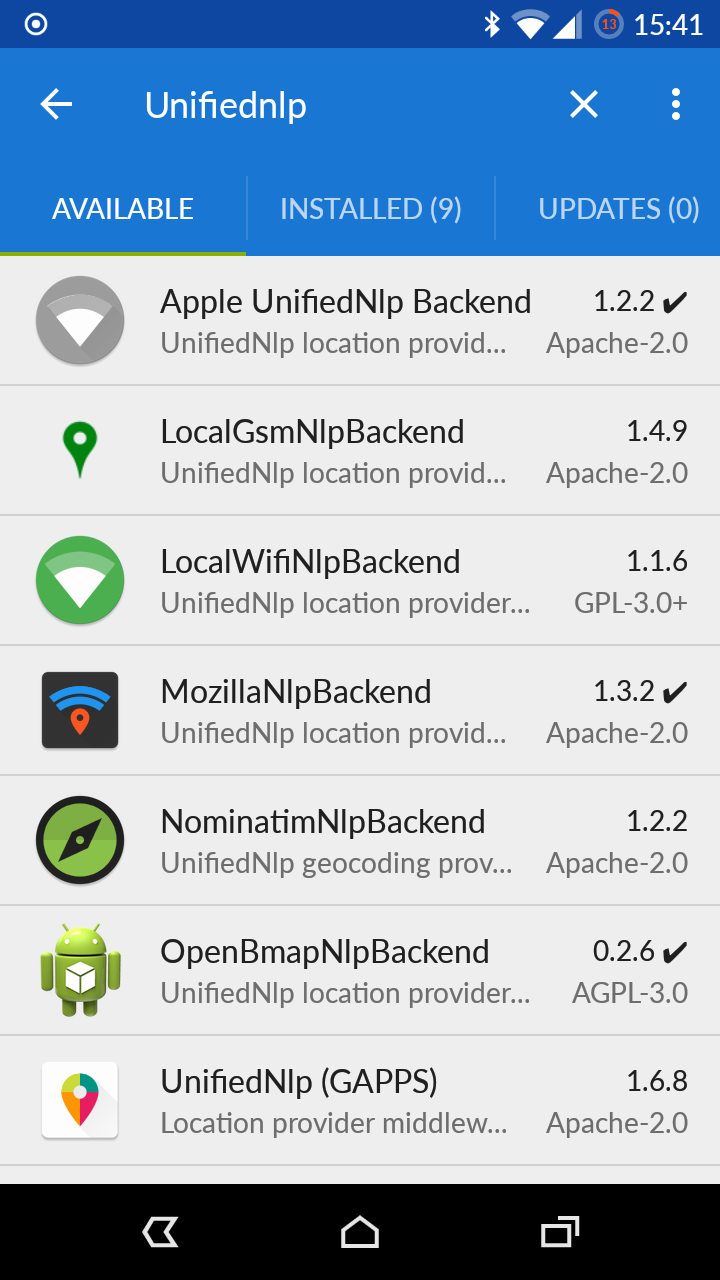
Task: Select the Available tab
Action: (123, 209)
